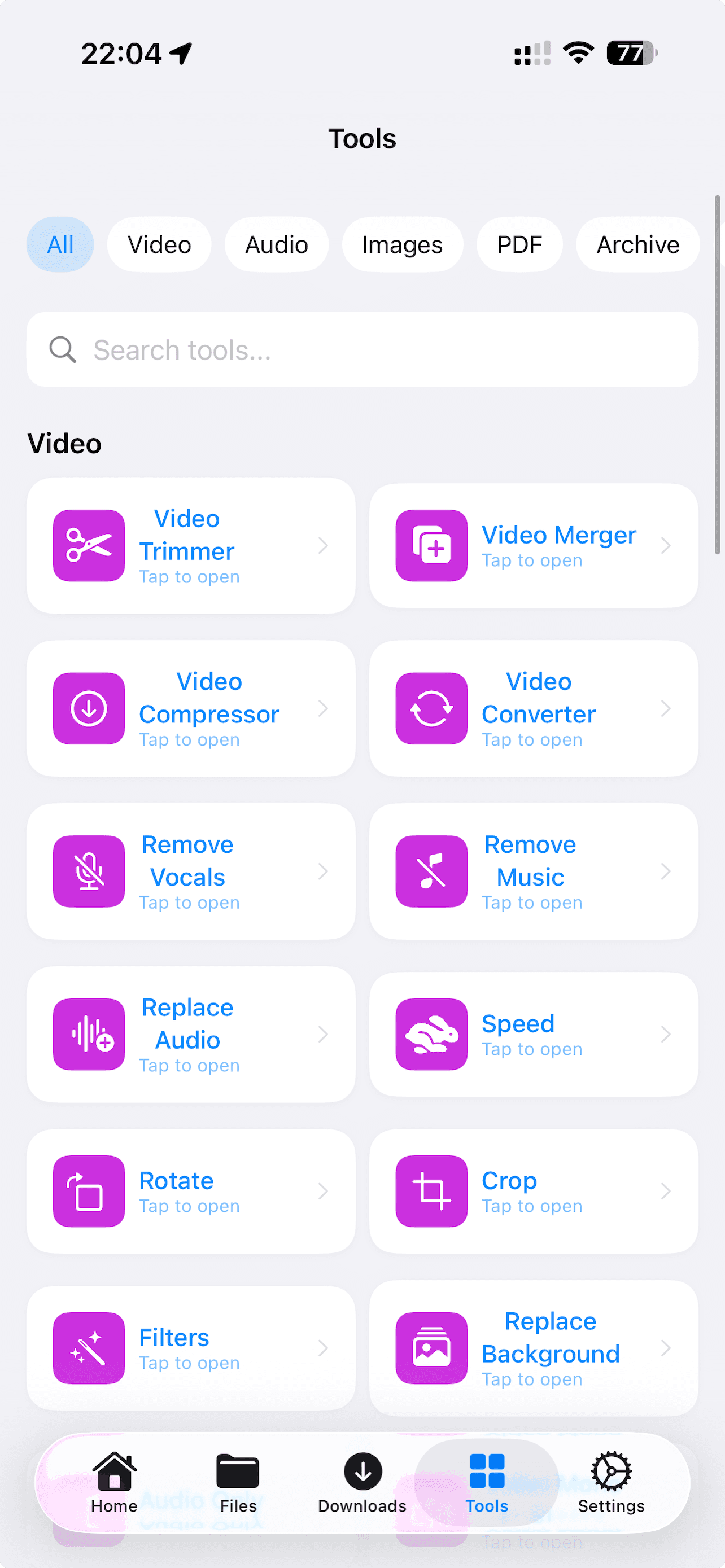This screenshot has height=1568, width=725.
Task: Open the Video Trimmer scissors icon
Action: click(88, 545)
